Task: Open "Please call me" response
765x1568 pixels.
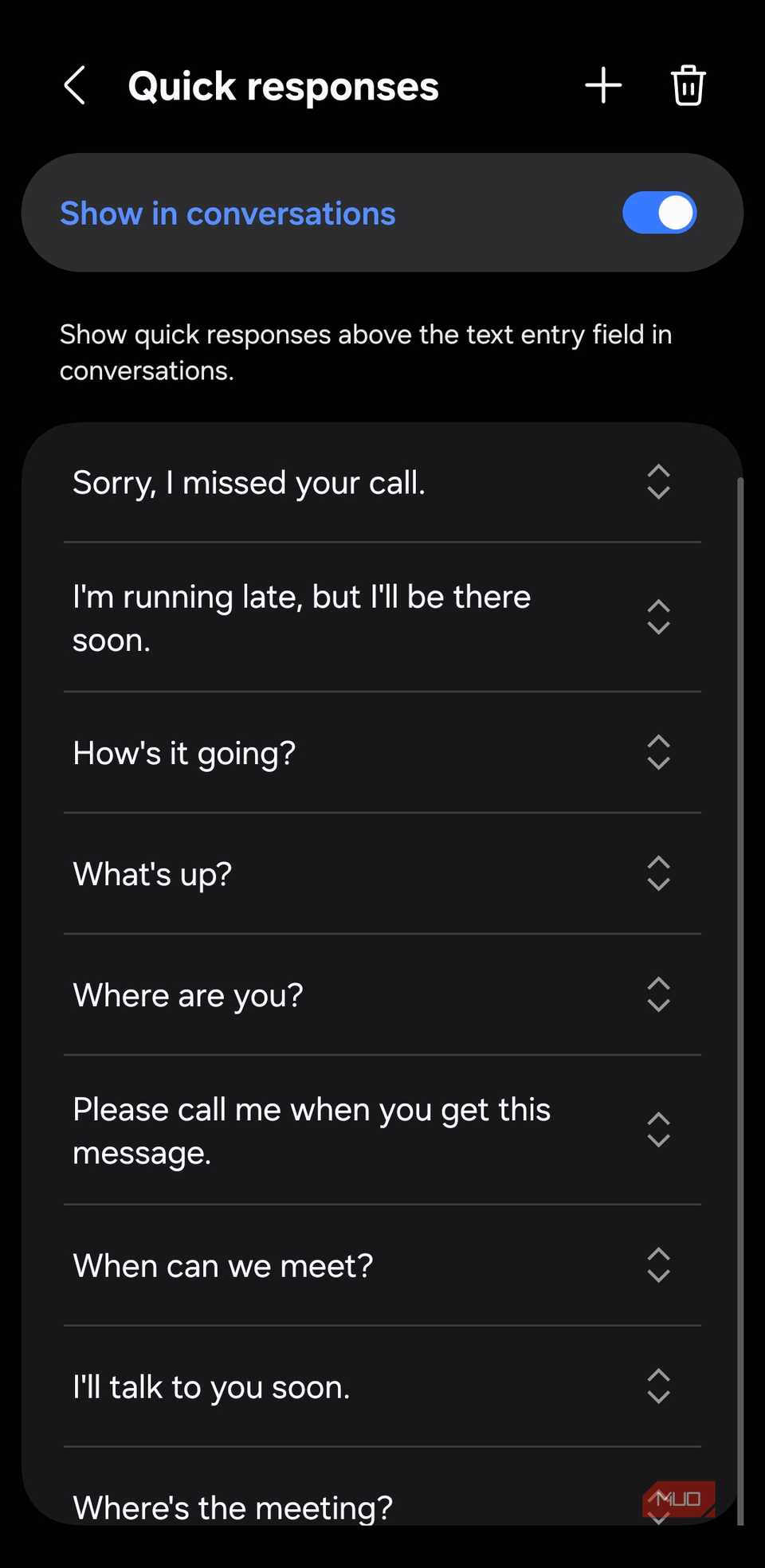Action: point(311,1131)
